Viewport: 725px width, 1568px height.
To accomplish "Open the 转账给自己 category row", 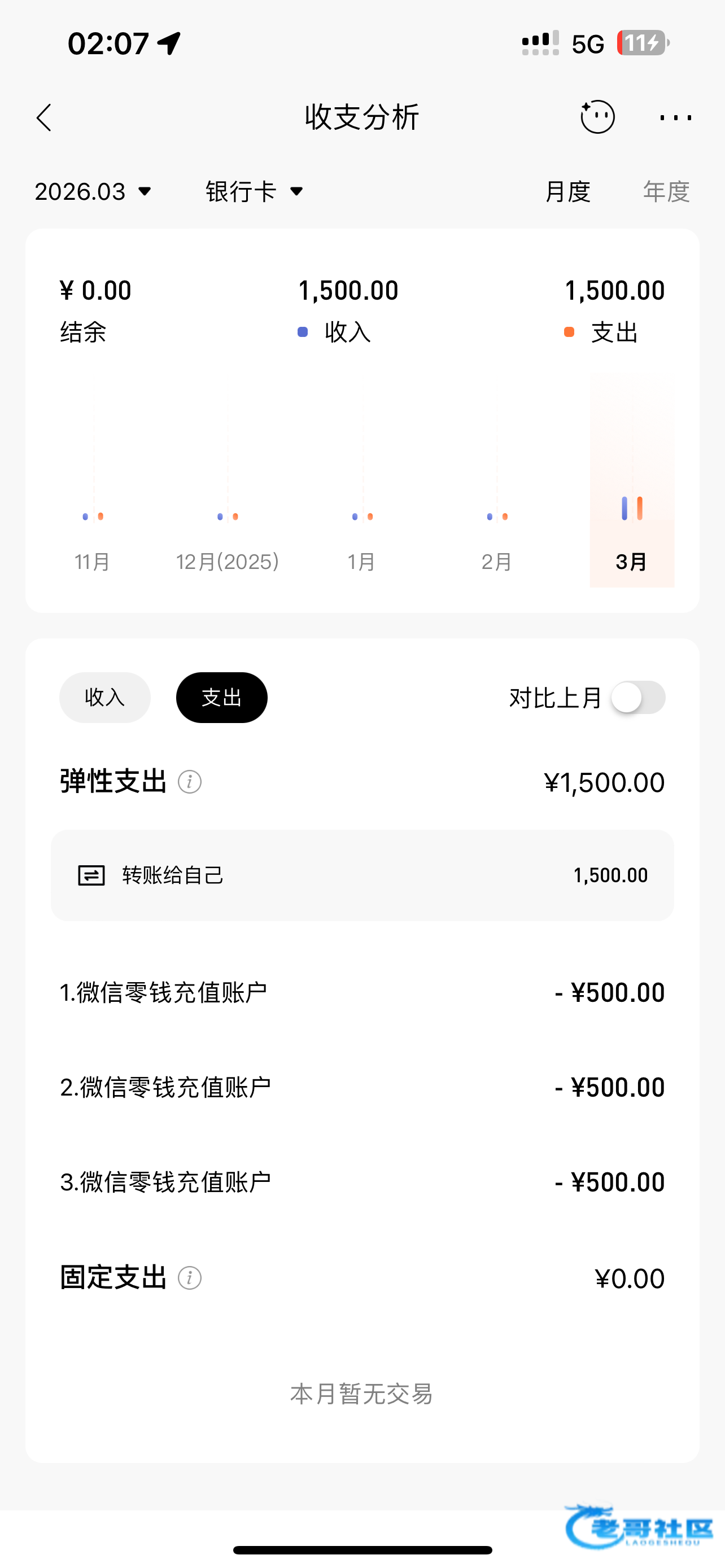I will click(362, 875).
